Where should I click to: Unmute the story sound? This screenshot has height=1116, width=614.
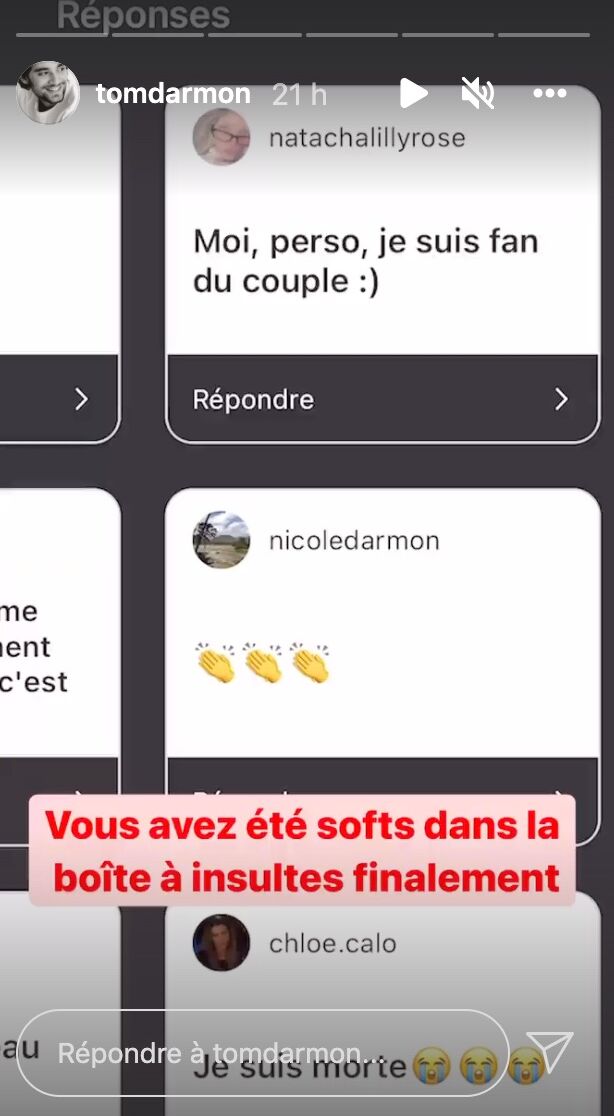point(478,94)
